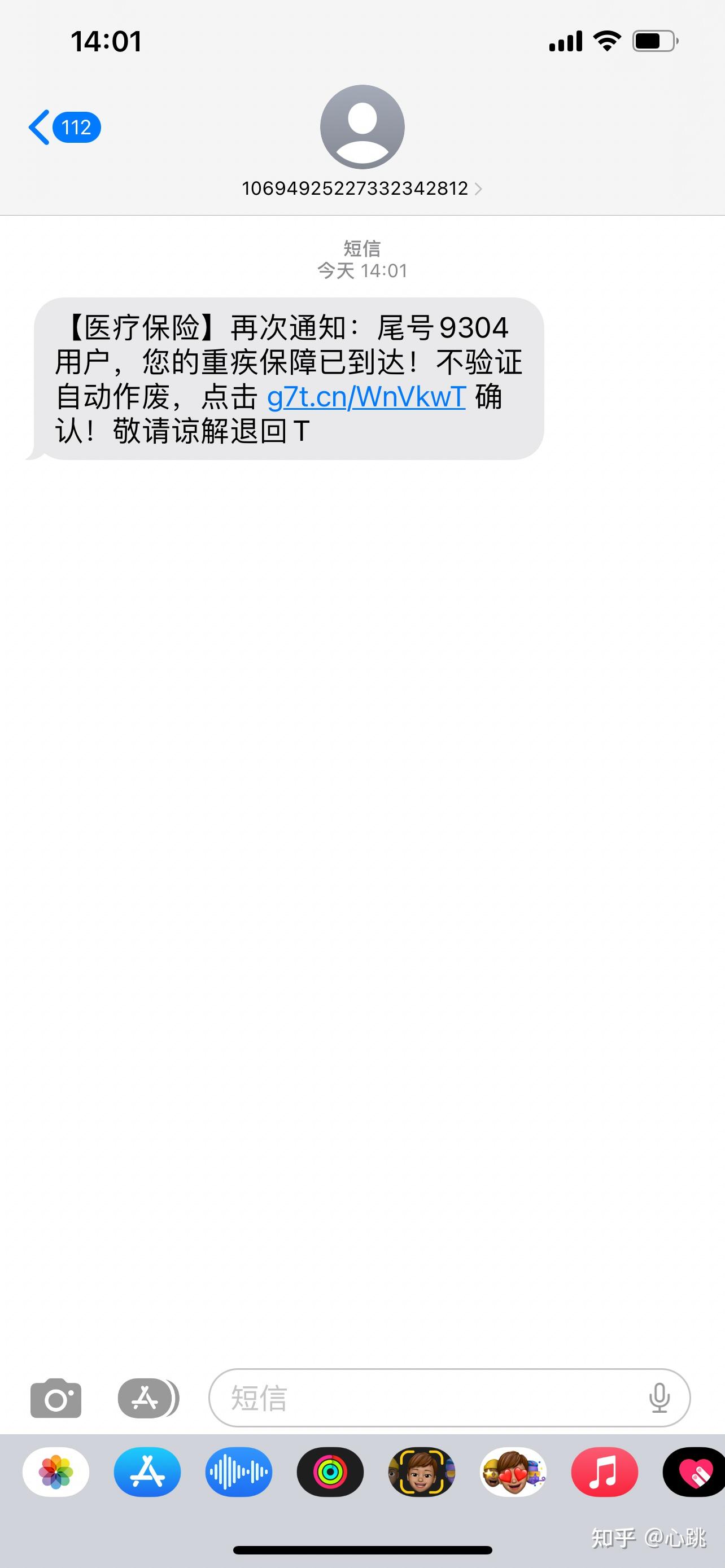This screenshot has height=1568, width=725.
Task: Open the Photos iMessage app
Action: pos(56,1472)
